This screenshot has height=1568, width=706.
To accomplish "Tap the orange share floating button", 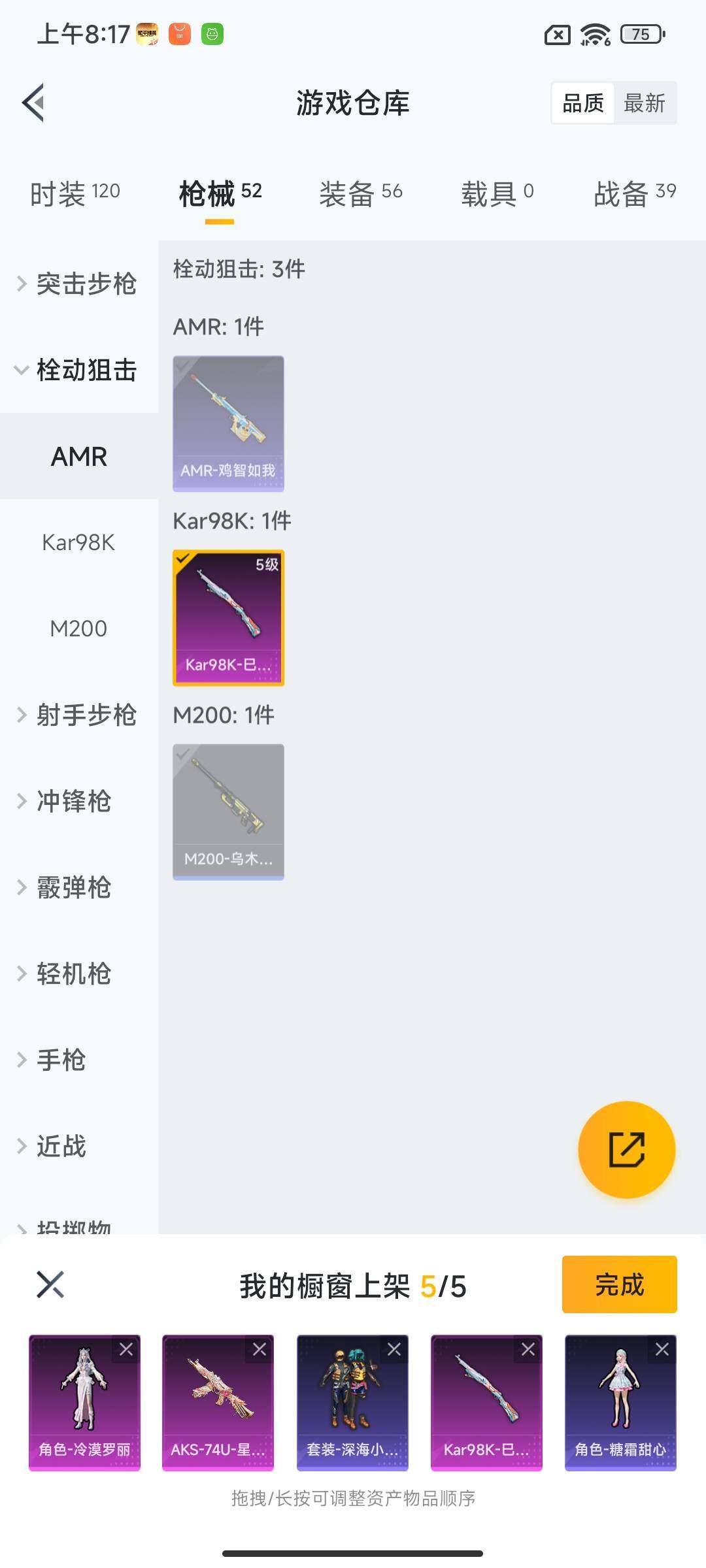I will coord(626,1150).
